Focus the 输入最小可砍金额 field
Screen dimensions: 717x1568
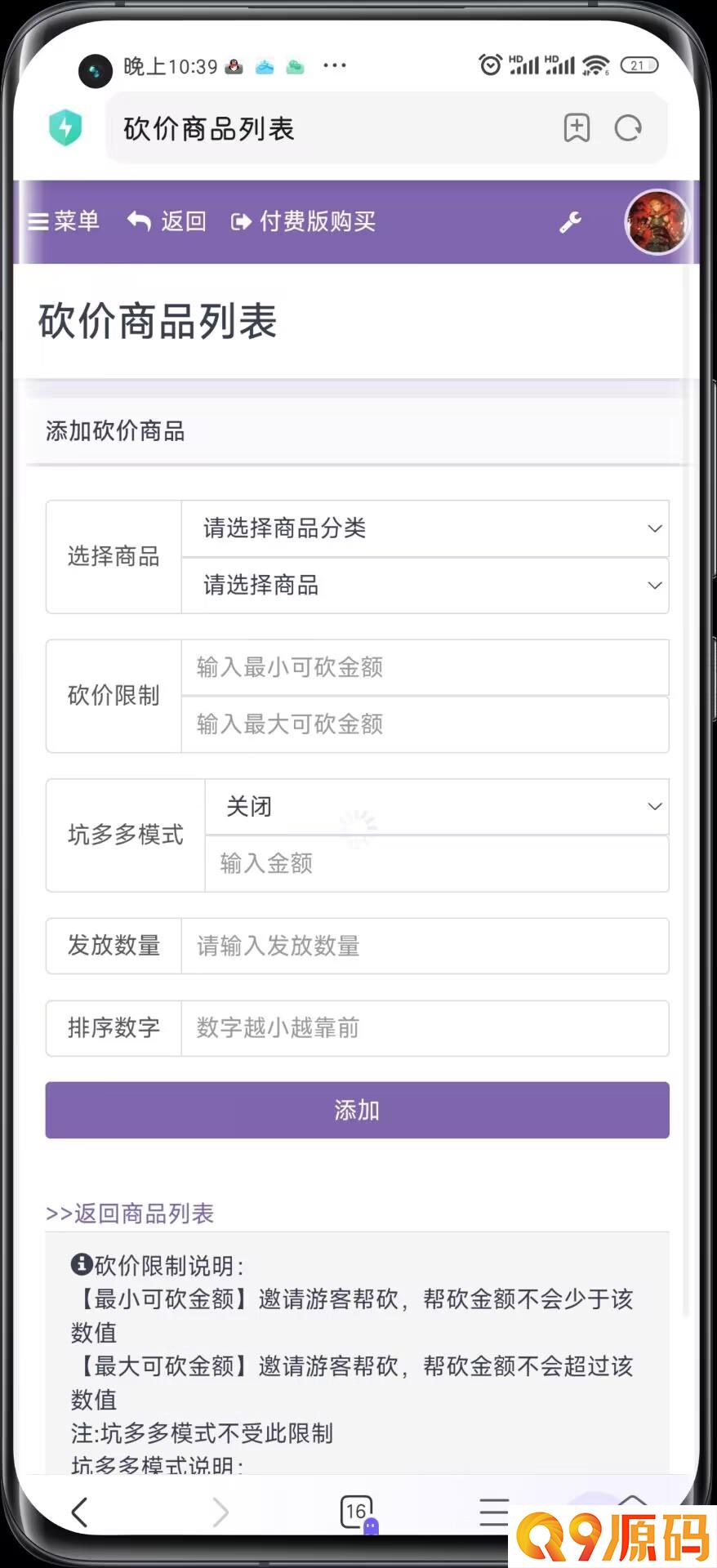click(x=425, y=667)
